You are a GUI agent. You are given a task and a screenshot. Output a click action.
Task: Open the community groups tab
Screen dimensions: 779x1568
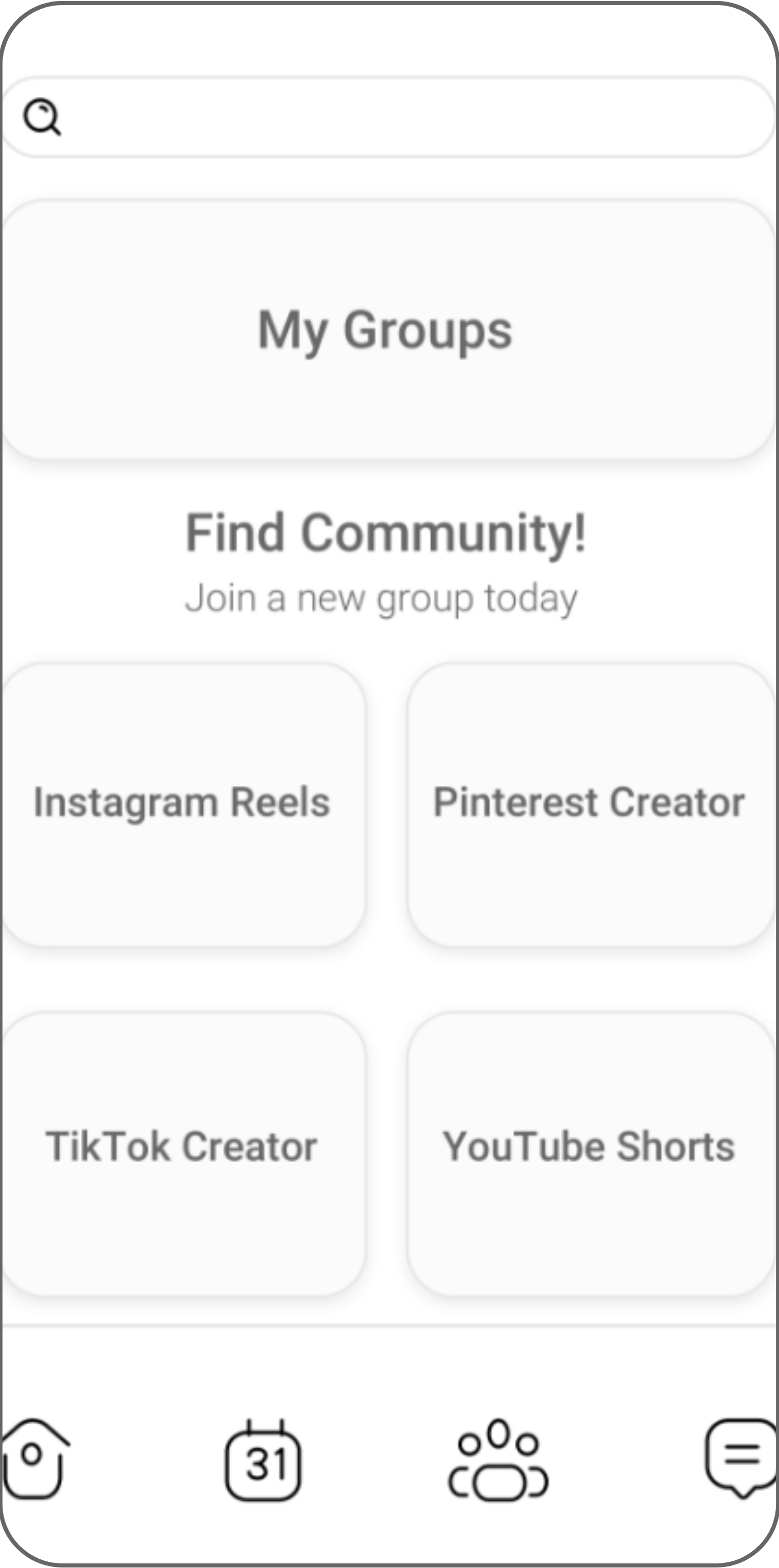tap(498, 1461)
